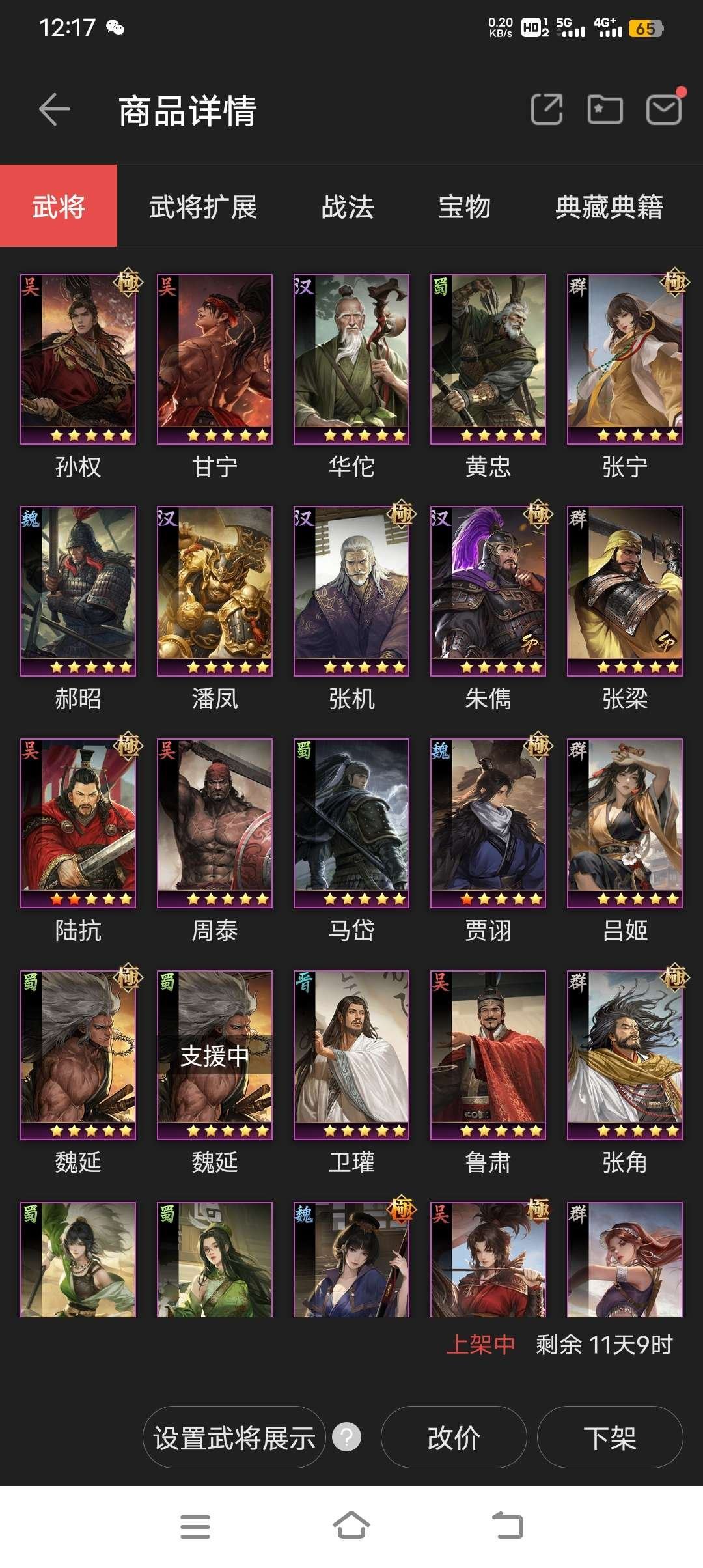Go back from 商品详情 page

click(55, 109)
